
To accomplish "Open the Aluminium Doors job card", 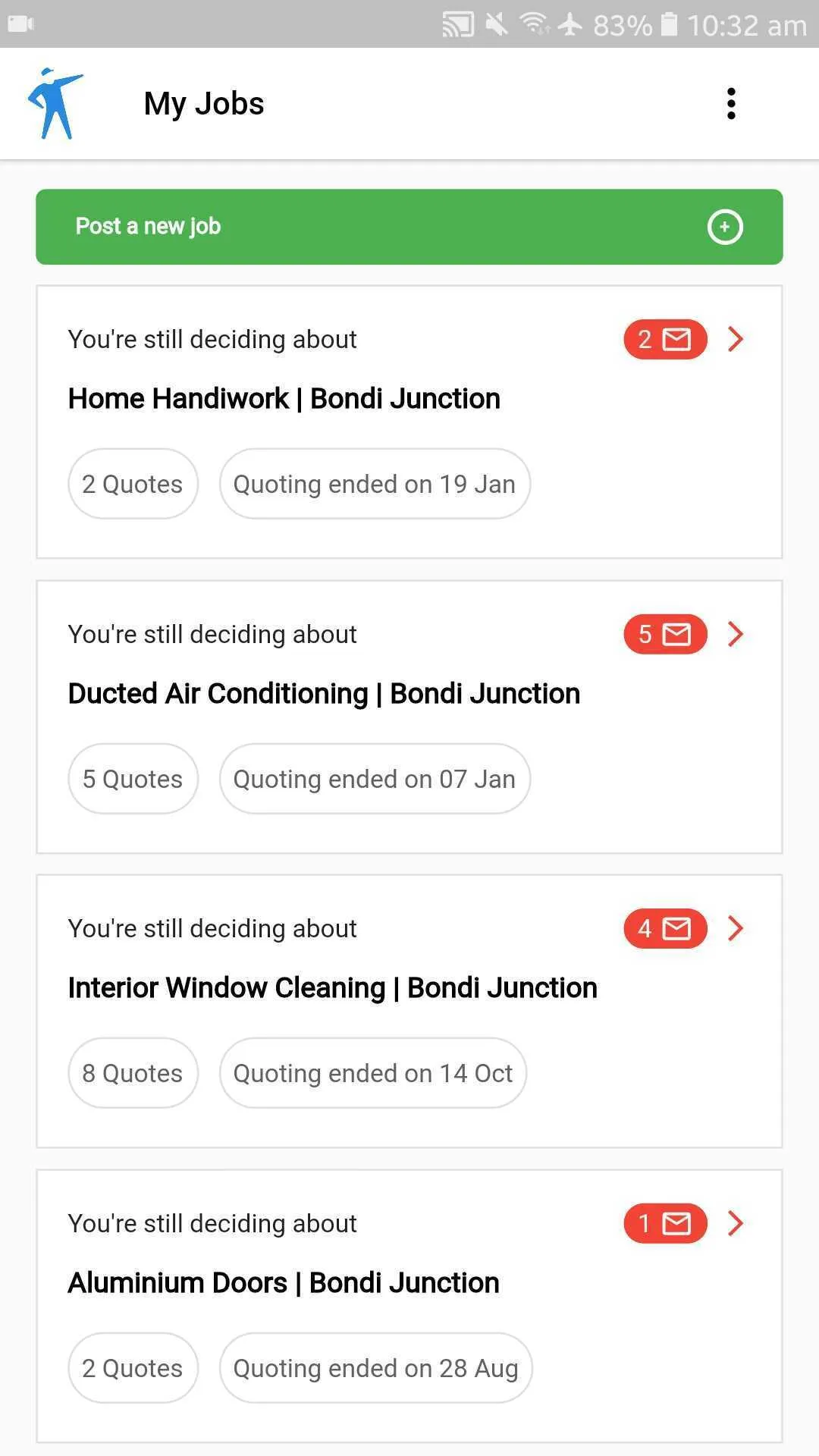I will coord(409,1306).
